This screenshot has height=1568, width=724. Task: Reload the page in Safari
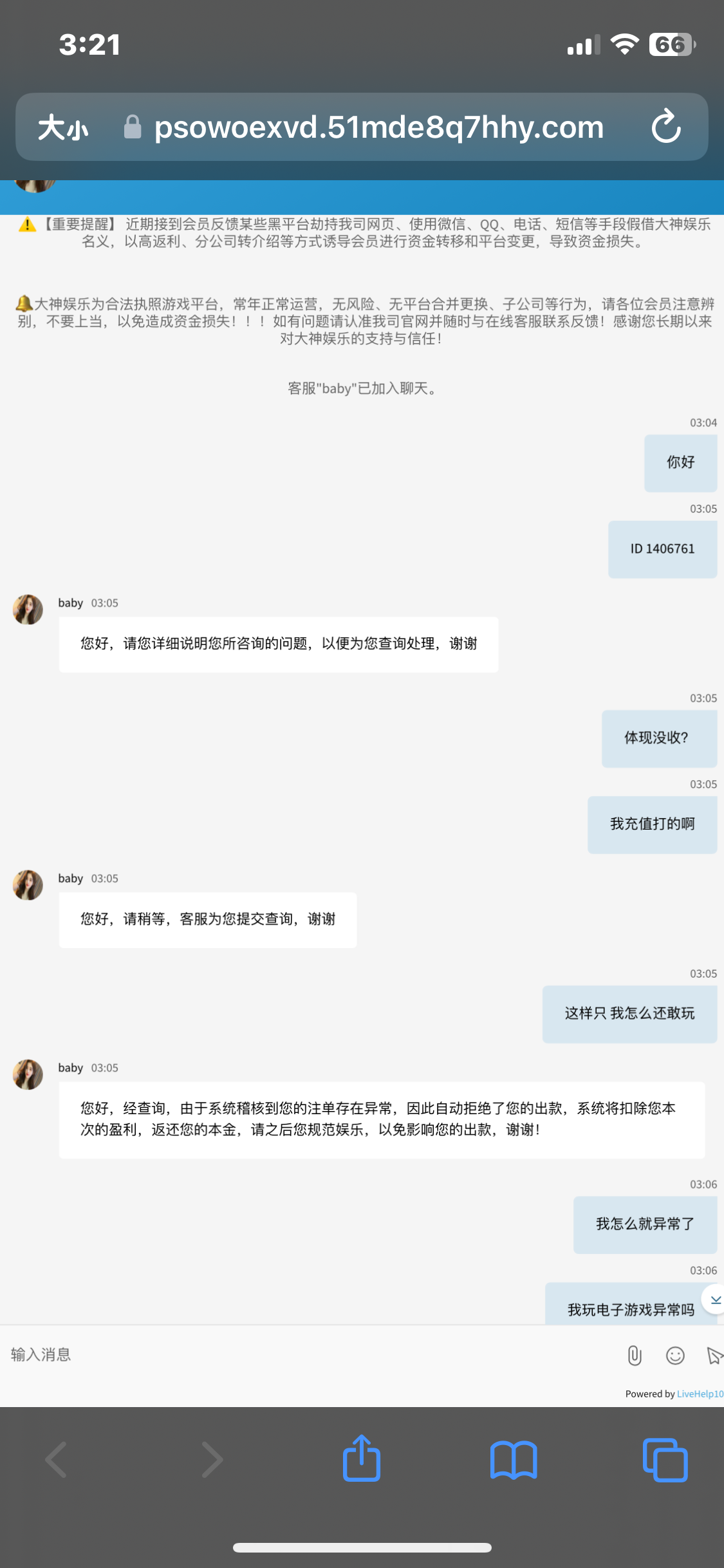(x=666, y=127)
